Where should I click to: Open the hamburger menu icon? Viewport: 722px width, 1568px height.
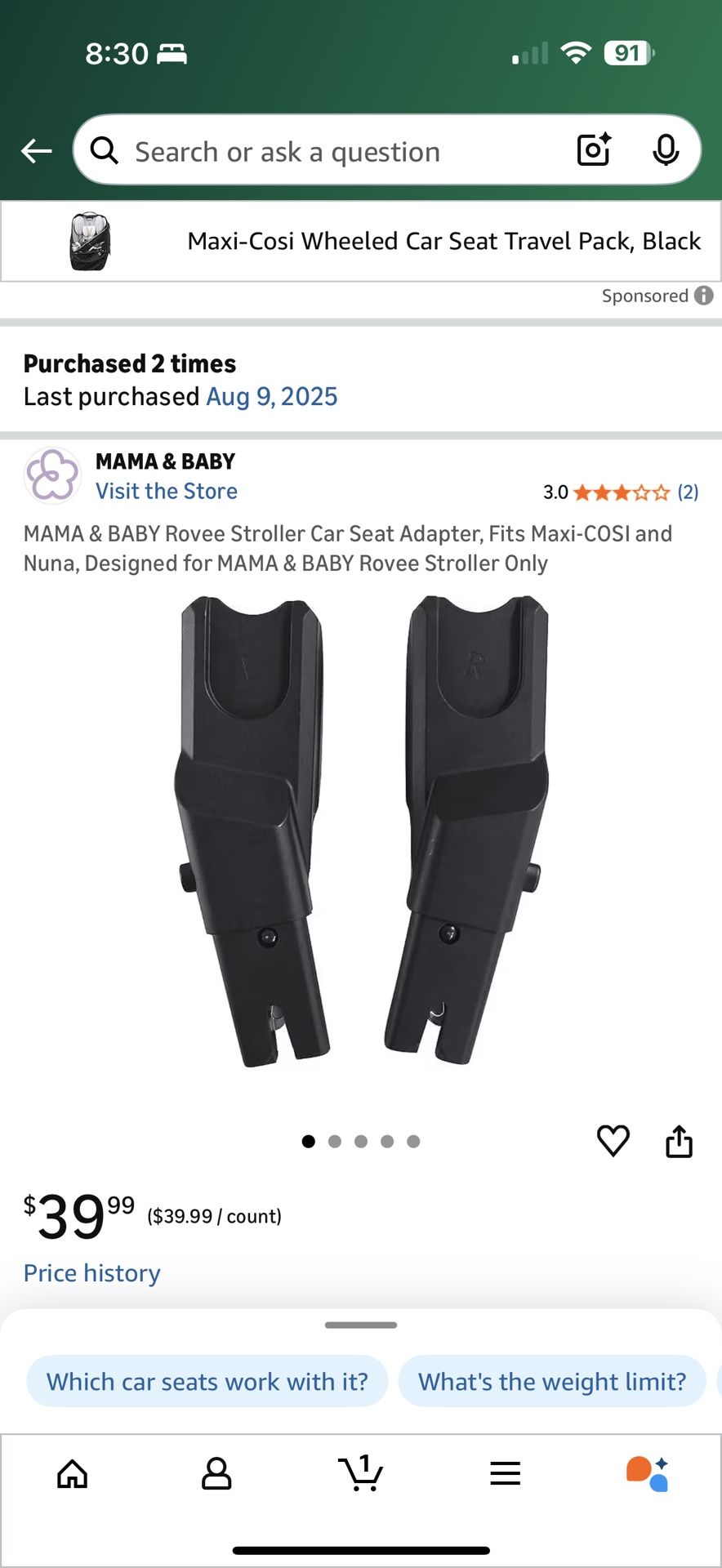pyautogui.click(x=505, y=1472)
